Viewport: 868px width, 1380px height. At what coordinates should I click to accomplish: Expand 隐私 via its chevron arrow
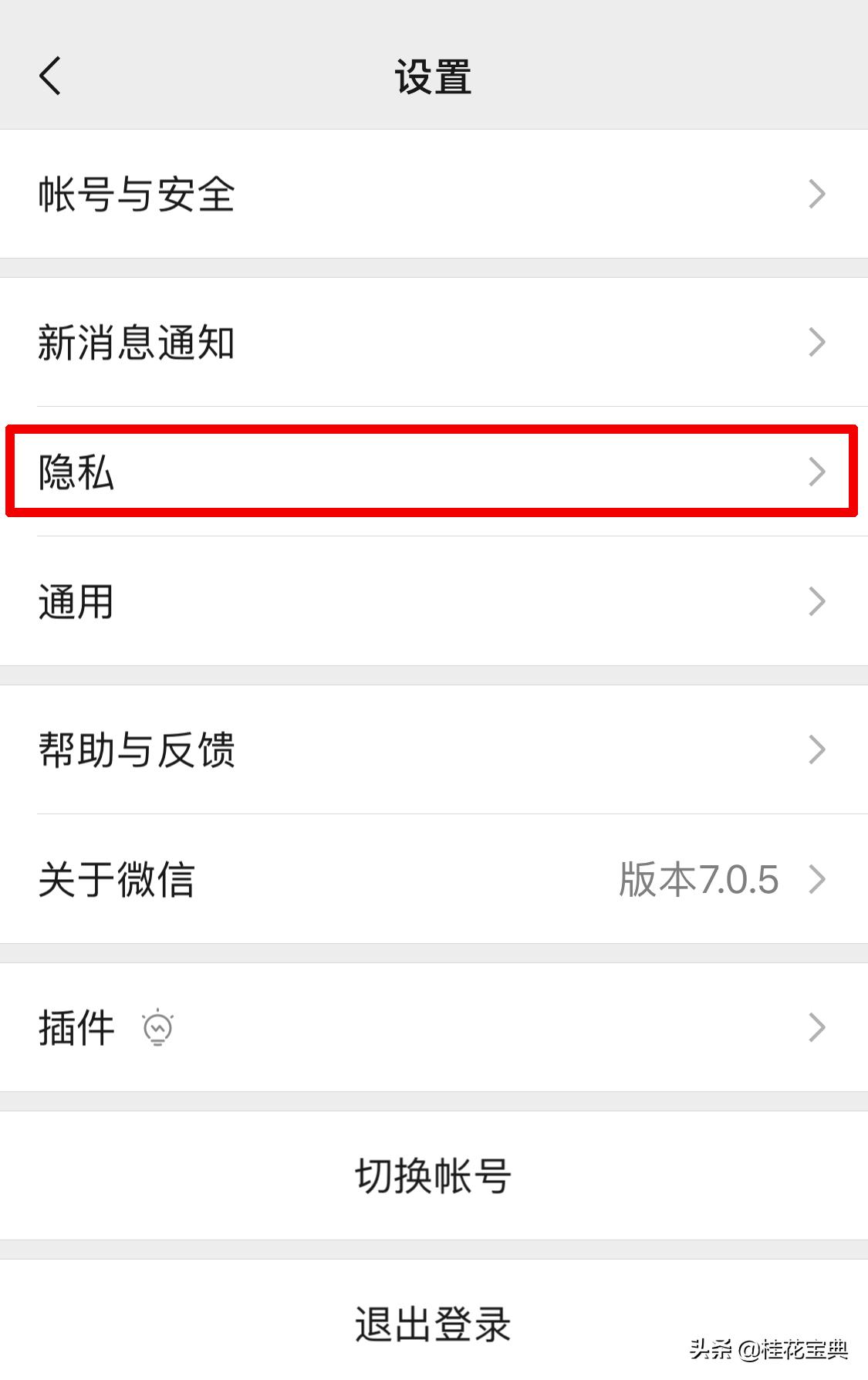pyautogui.click(x=817, y=472)
